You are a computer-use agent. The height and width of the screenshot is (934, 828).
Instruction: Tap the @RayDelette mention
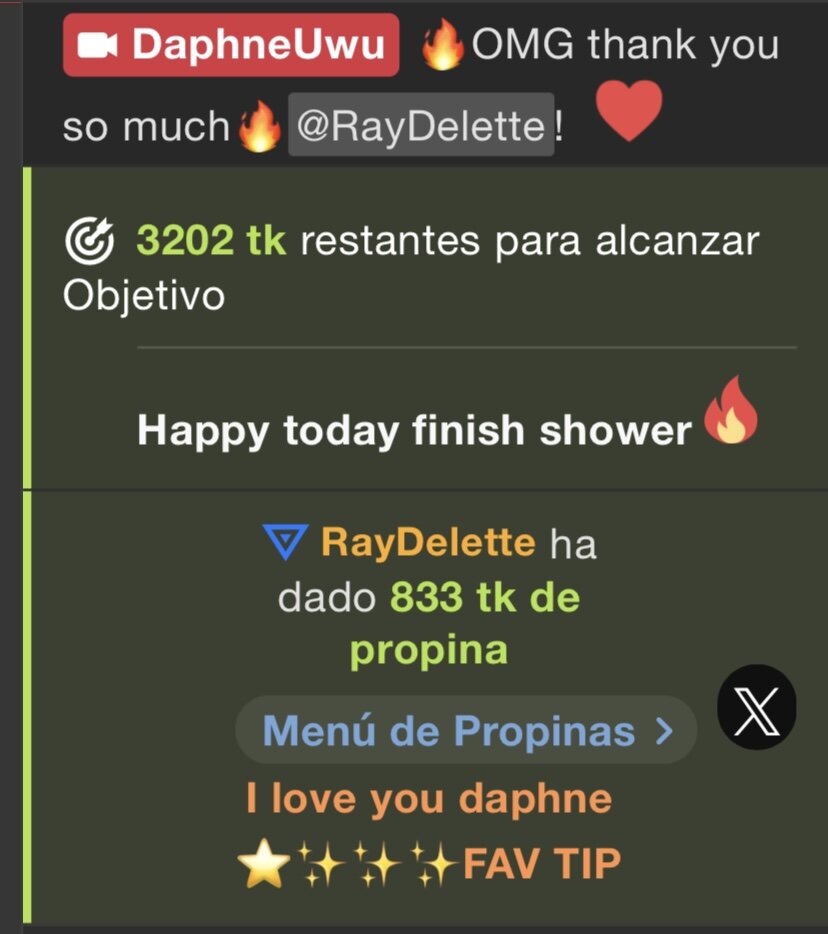coord(421,126)
